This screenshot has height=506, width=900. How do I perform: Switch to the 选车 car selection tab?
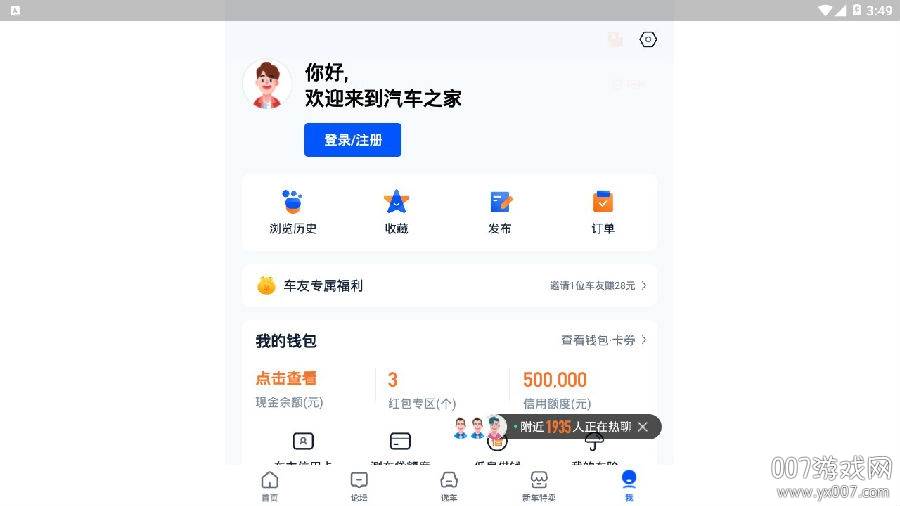[x=449, y=485]
